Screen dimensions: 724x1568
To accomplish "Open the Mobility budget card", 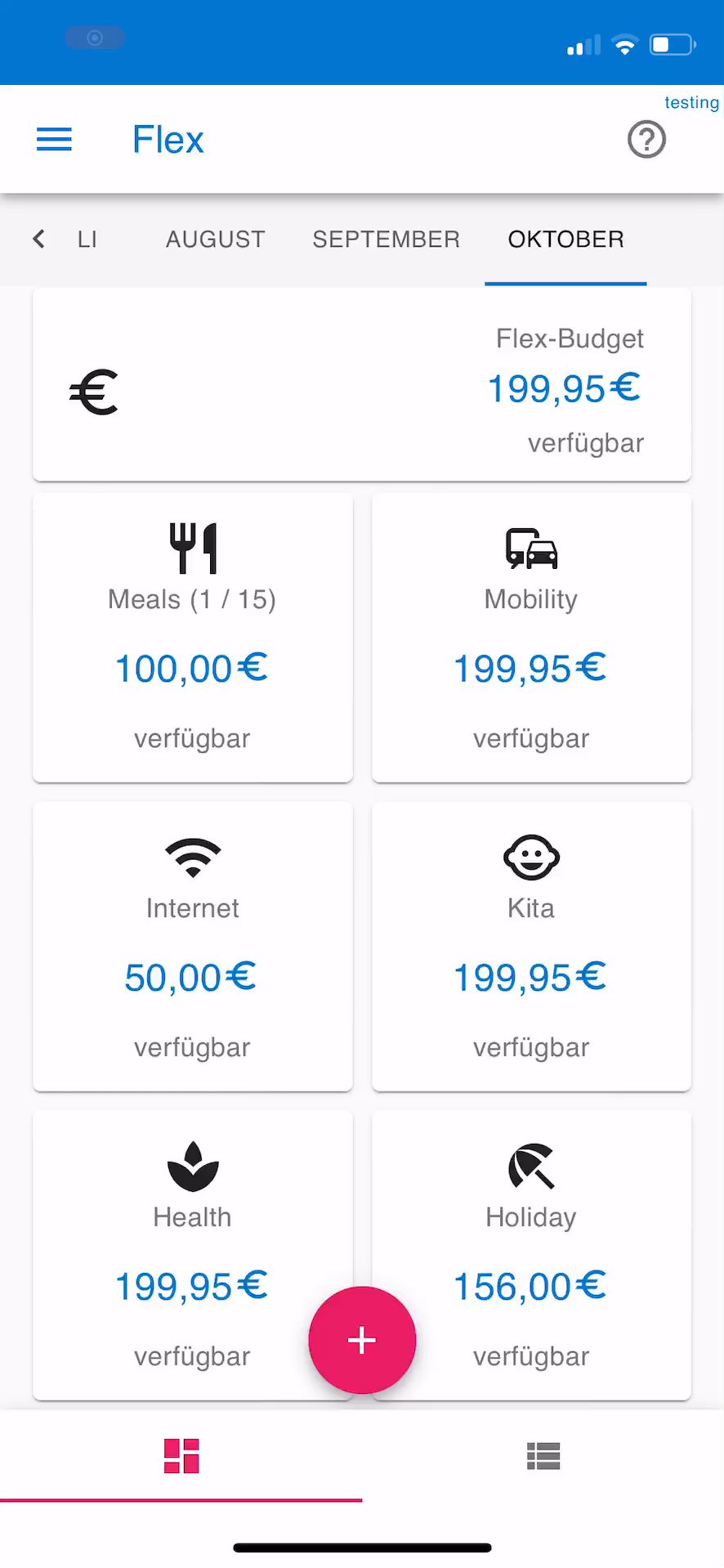I will 531,638.
